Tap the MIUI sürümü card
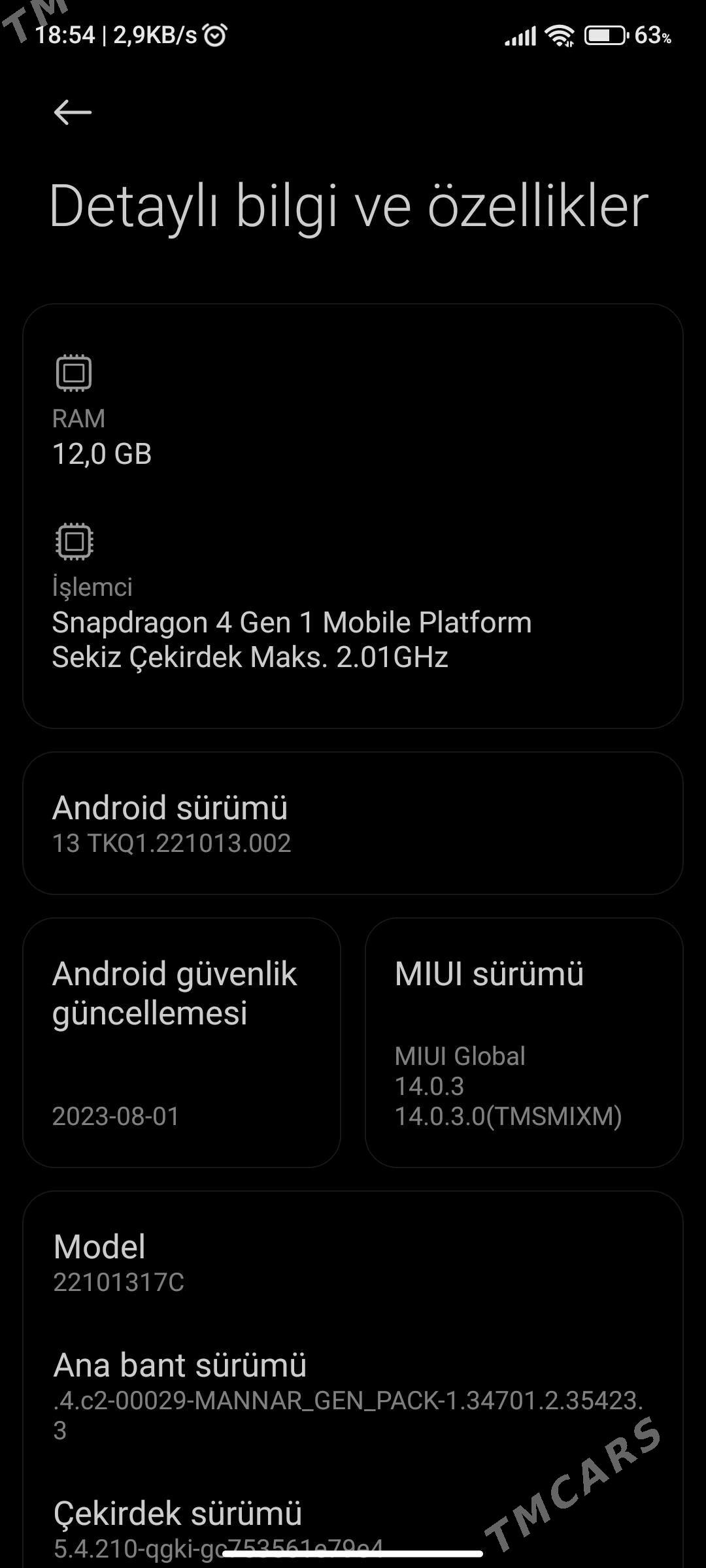The image size is (706, 1568). pos(524,1043)
